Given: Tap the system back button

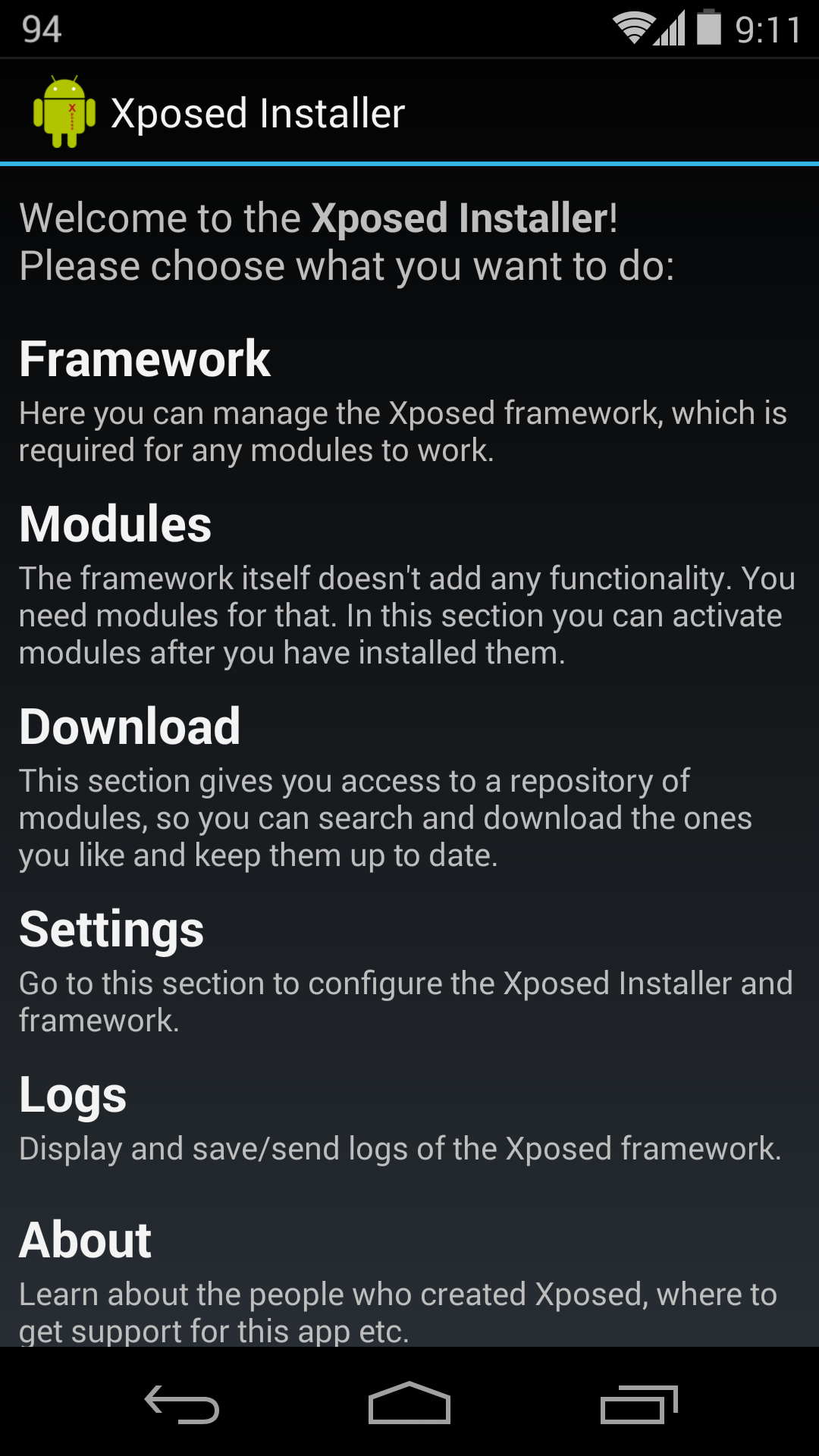Looking at the screenshot, I should tap(182, 1404).
